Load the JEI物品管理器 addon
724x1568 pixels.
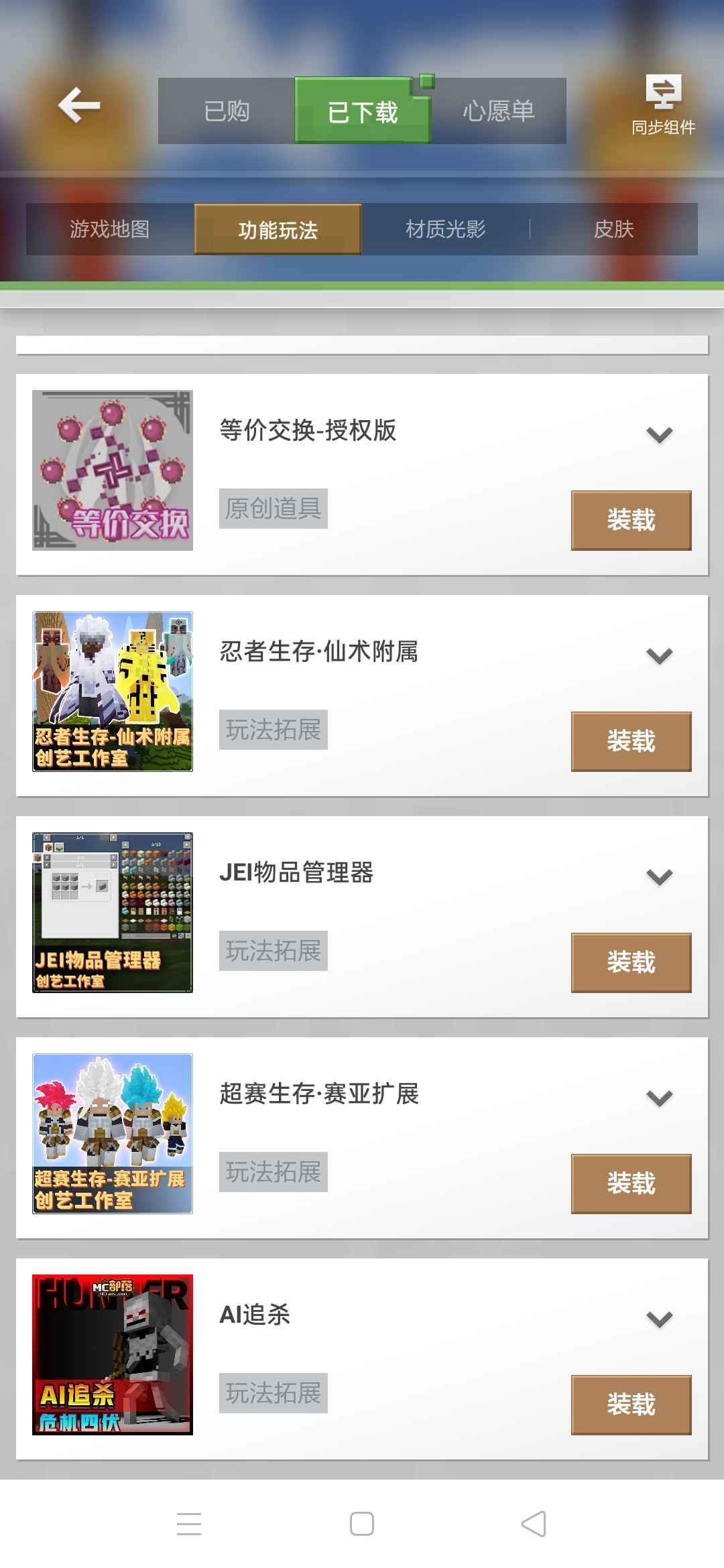[x=631, y=962]
